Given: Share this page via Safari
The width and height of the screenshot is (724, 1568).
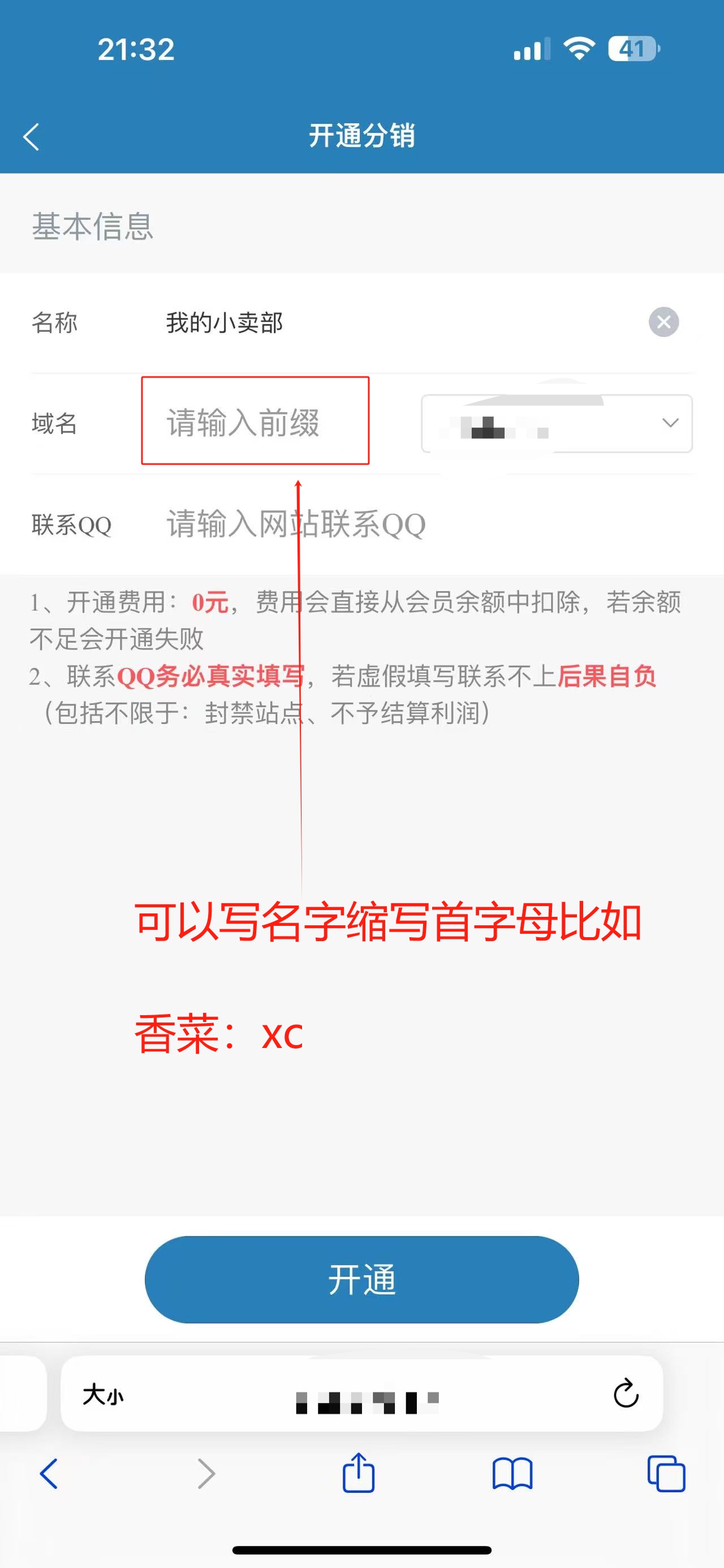Looking at the screenshot, I should tap(359, 1473).
